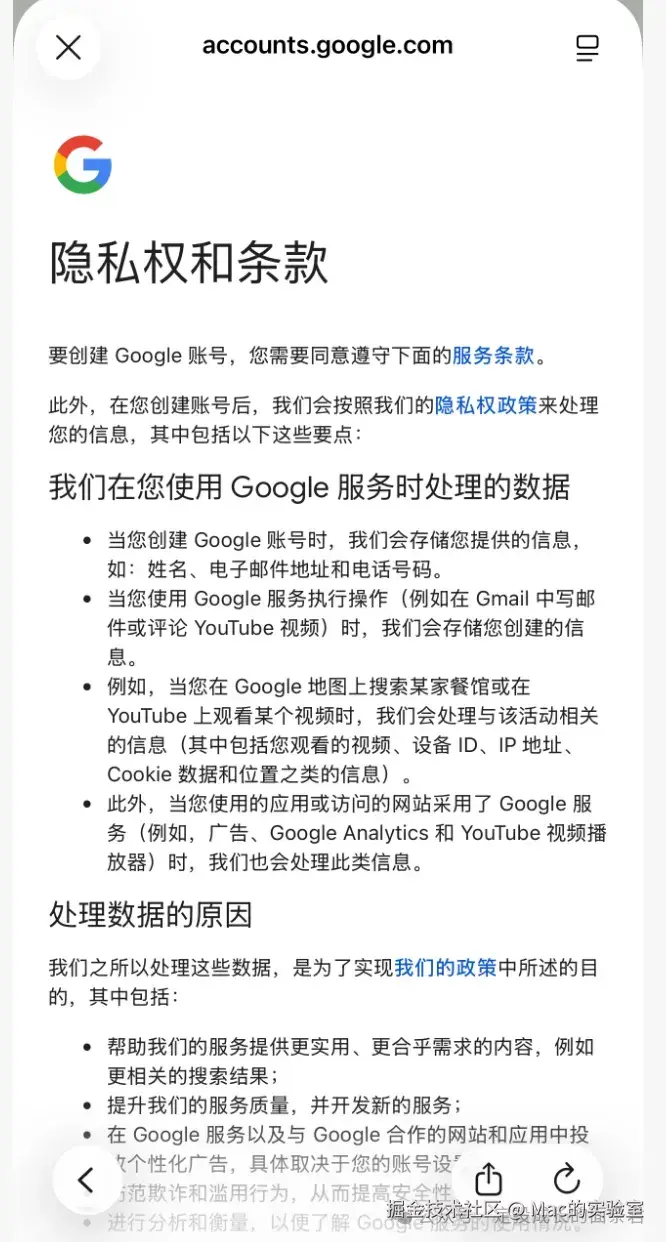Close the in-app browser sheet

pyautogui.click(x=68, y=47)
